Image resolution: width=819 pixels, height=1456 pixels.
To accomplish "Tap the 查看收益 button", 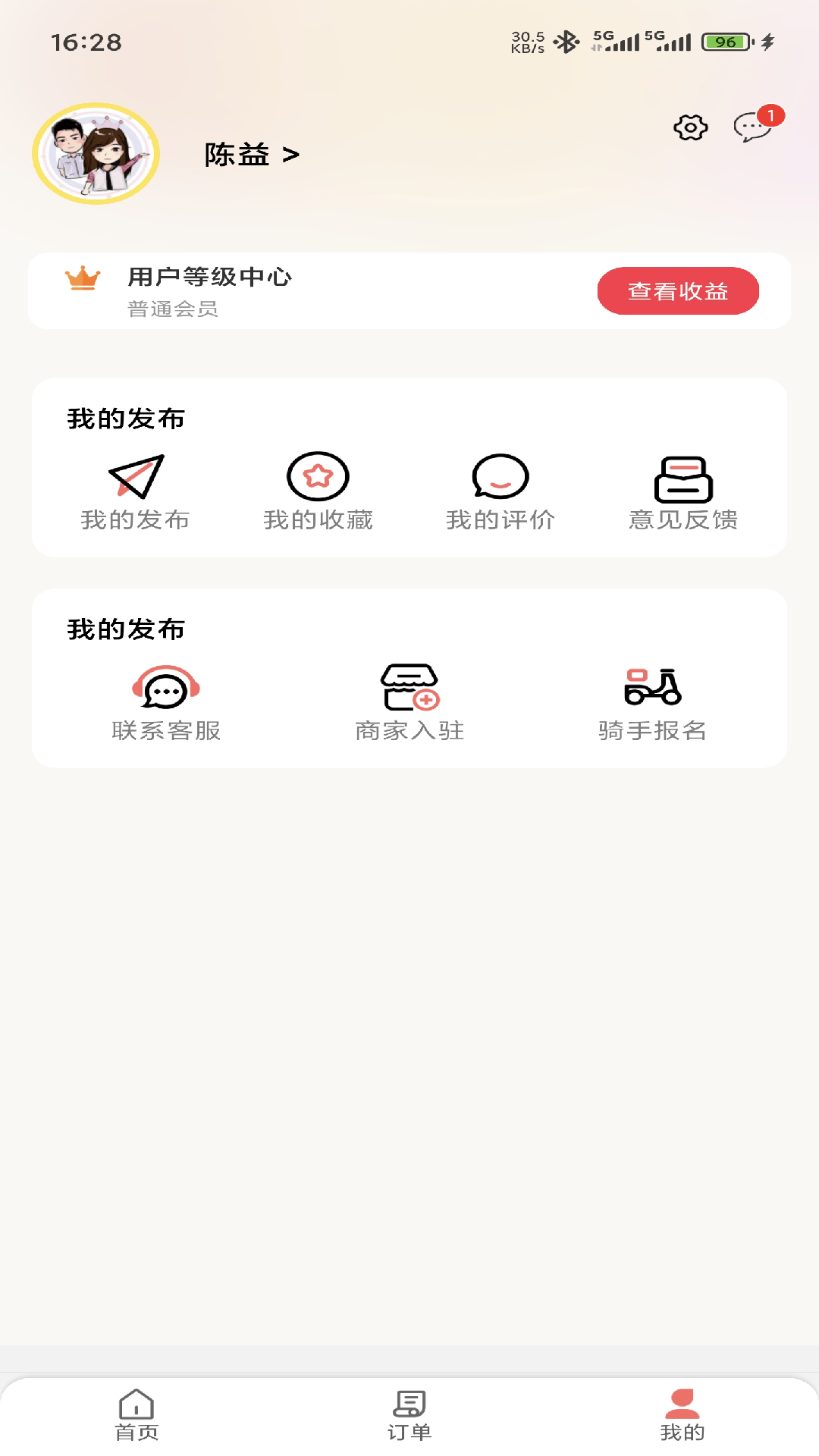I will pyautogui.click(x=678, y=290).
